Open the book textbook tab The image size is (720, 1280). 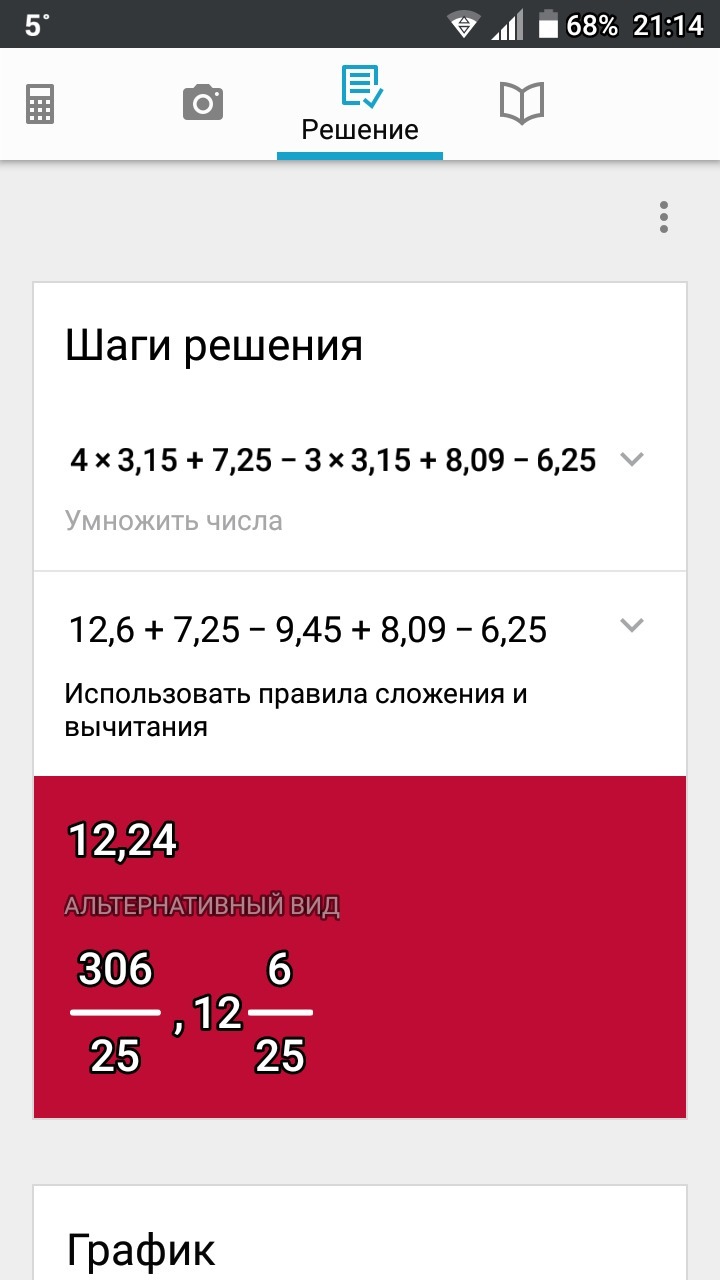[x=521, y=103]
